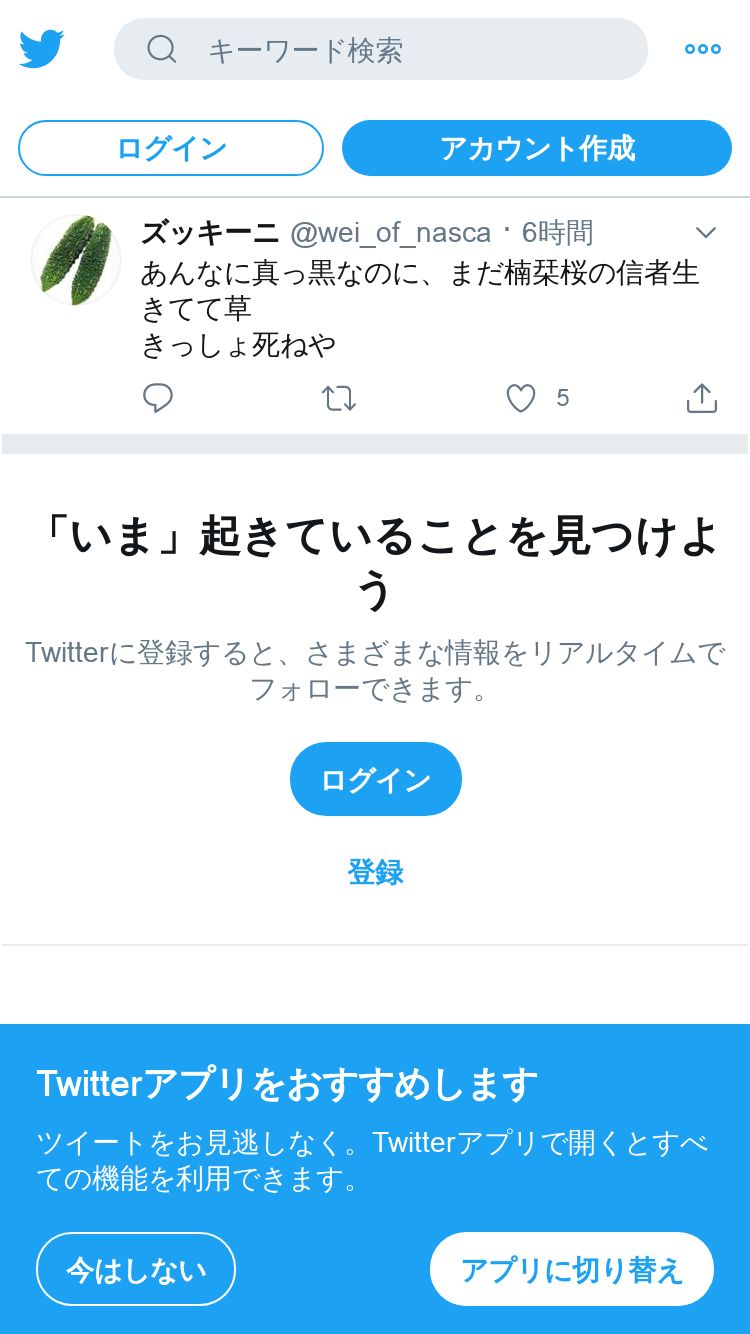The width and height of the screenshot is (750, 1334).
Task: Open the 登録 sign-up link
Action: point(376,872)
